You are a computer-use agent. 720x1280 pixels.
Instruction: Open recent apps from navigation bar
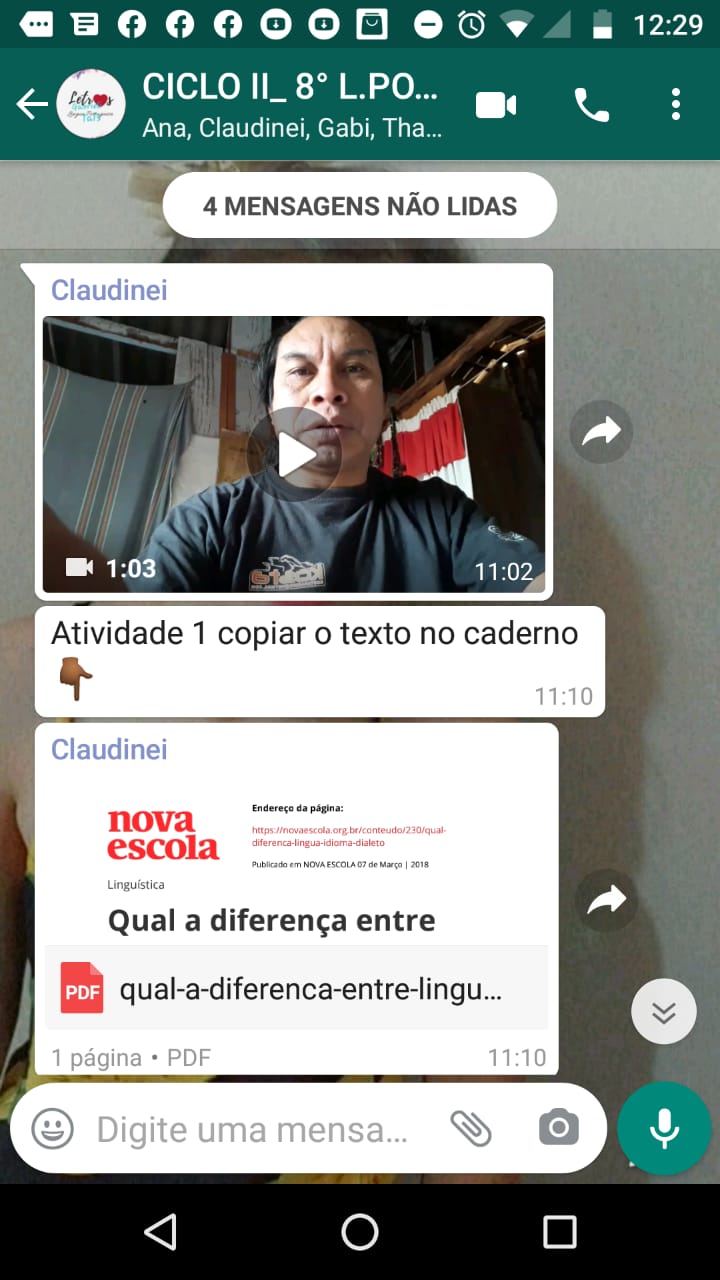[560, 1232]
